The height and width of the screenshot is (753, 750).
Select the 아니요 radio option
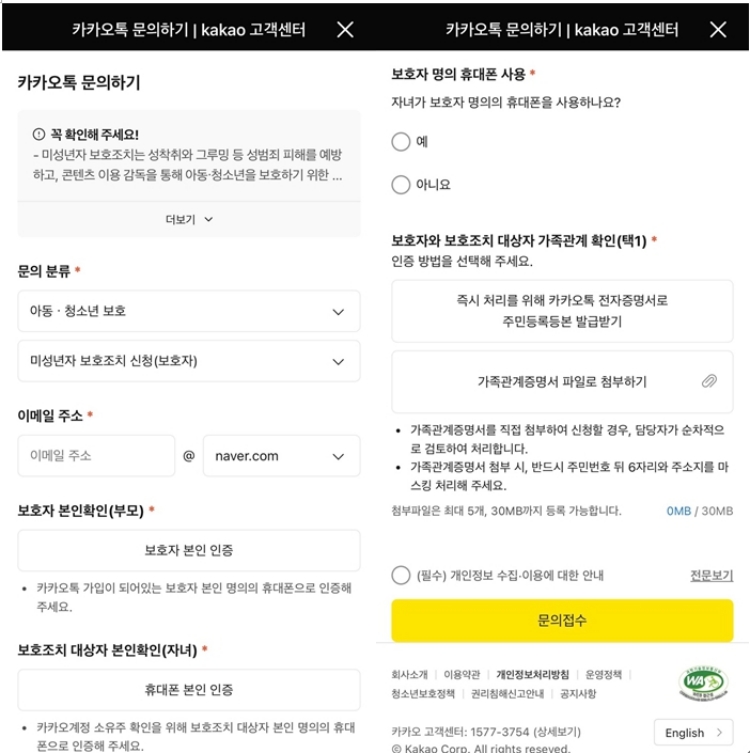(x=401, y=184)
